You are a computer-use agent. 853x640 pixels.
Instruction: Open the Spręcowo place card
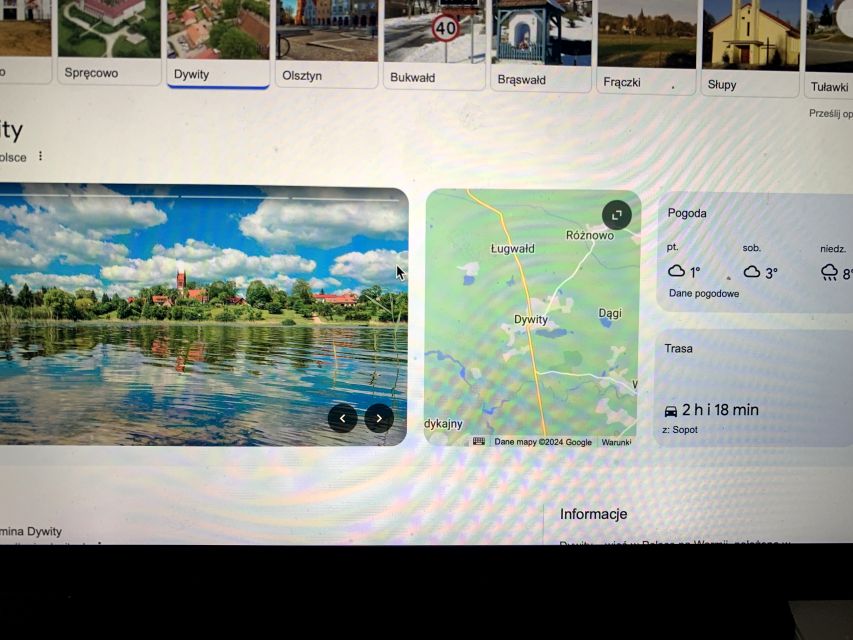coord(108,45)
